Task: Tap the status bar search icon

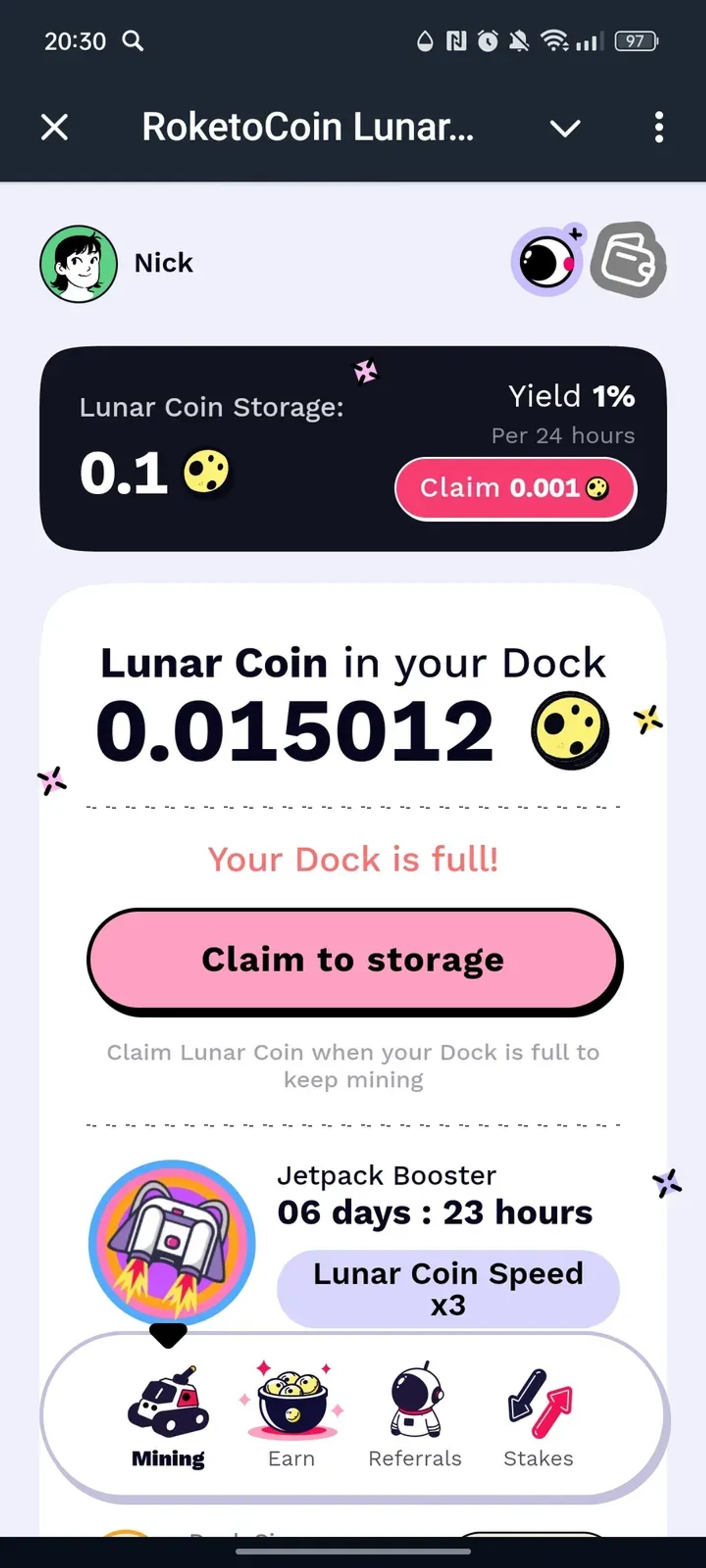Action: pyautogui.click(x=133, y=41)
